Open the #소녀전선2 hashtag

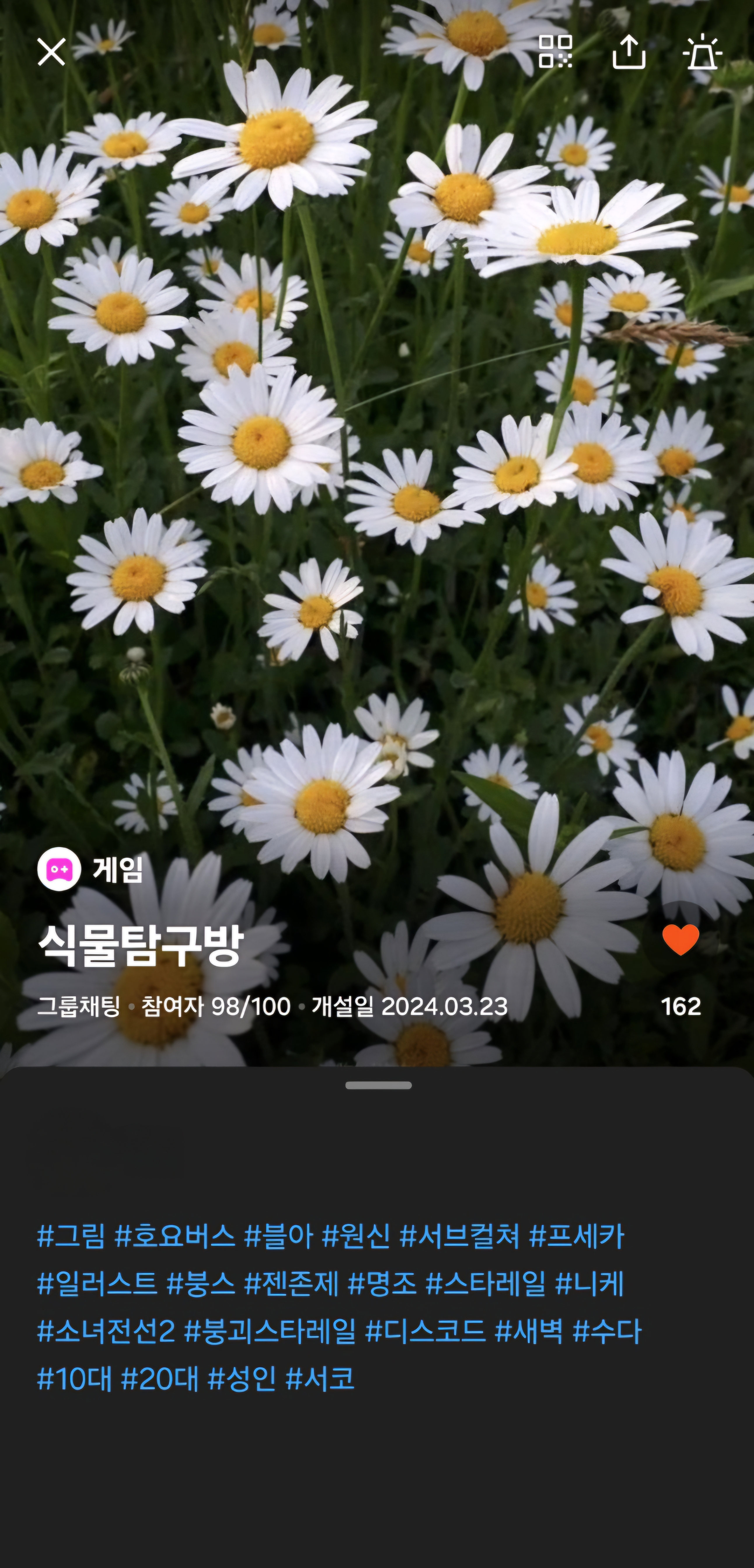106,1331
